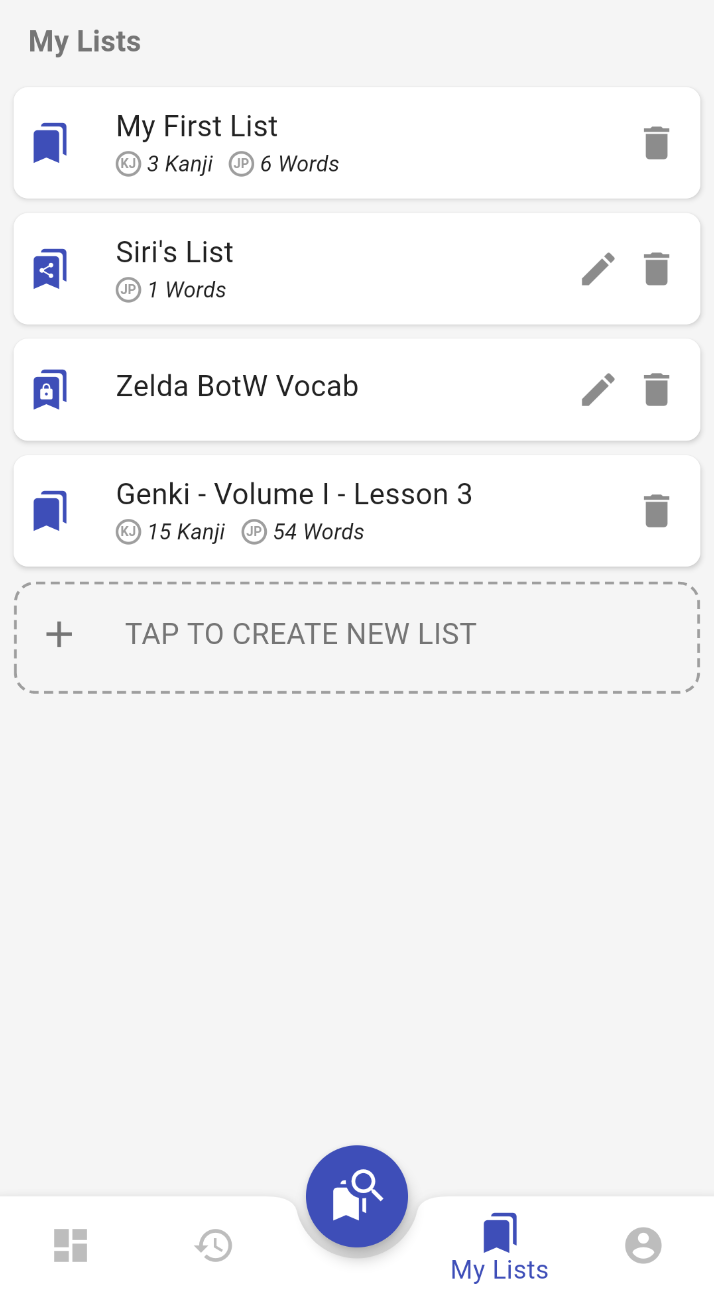Image resolution: width=714 pixels, height=1302 pixels.
Task: Open Siri's List
Action: 357,269
